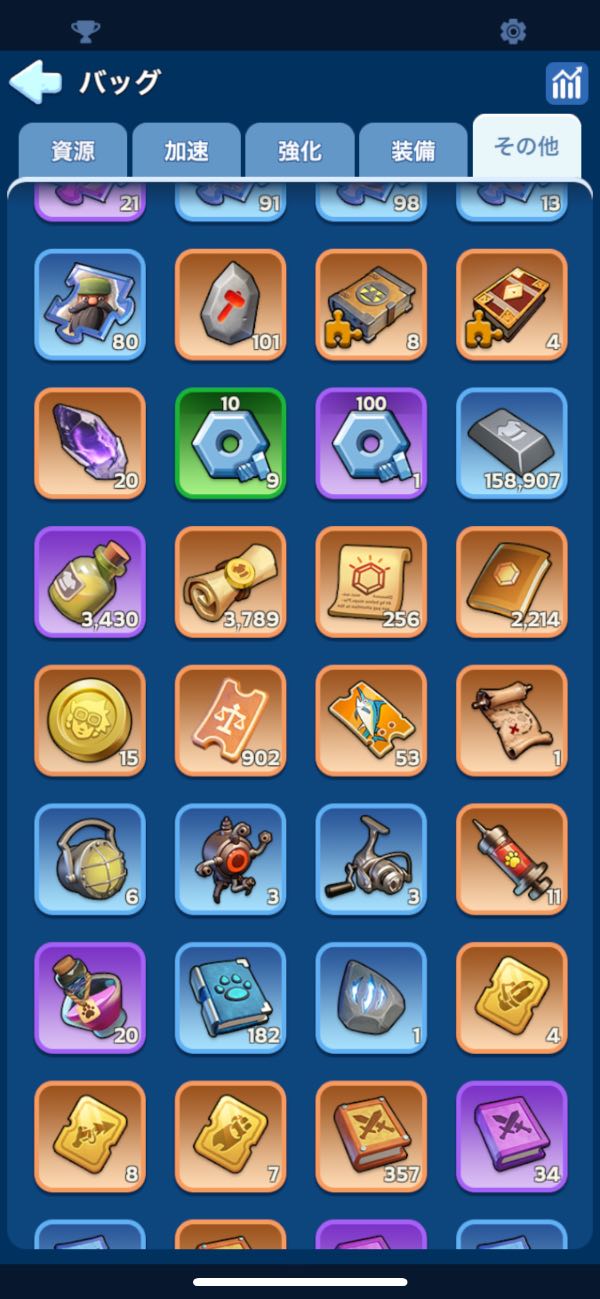The width and height of the screenshot is (600, 1299).
Task: Select the green potion item with 3,430
Action: coord(90,582)
